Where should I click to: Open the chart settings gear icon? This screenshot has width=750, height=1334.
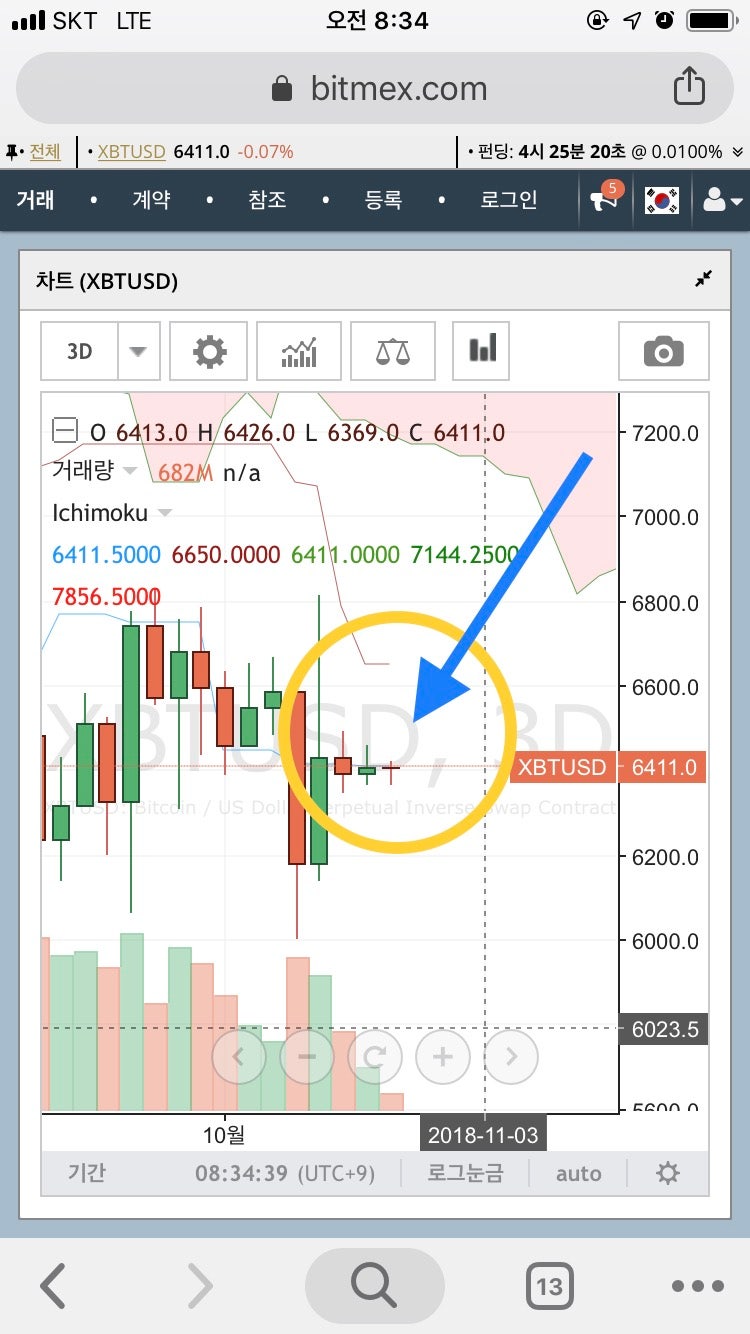click(208, 351)
